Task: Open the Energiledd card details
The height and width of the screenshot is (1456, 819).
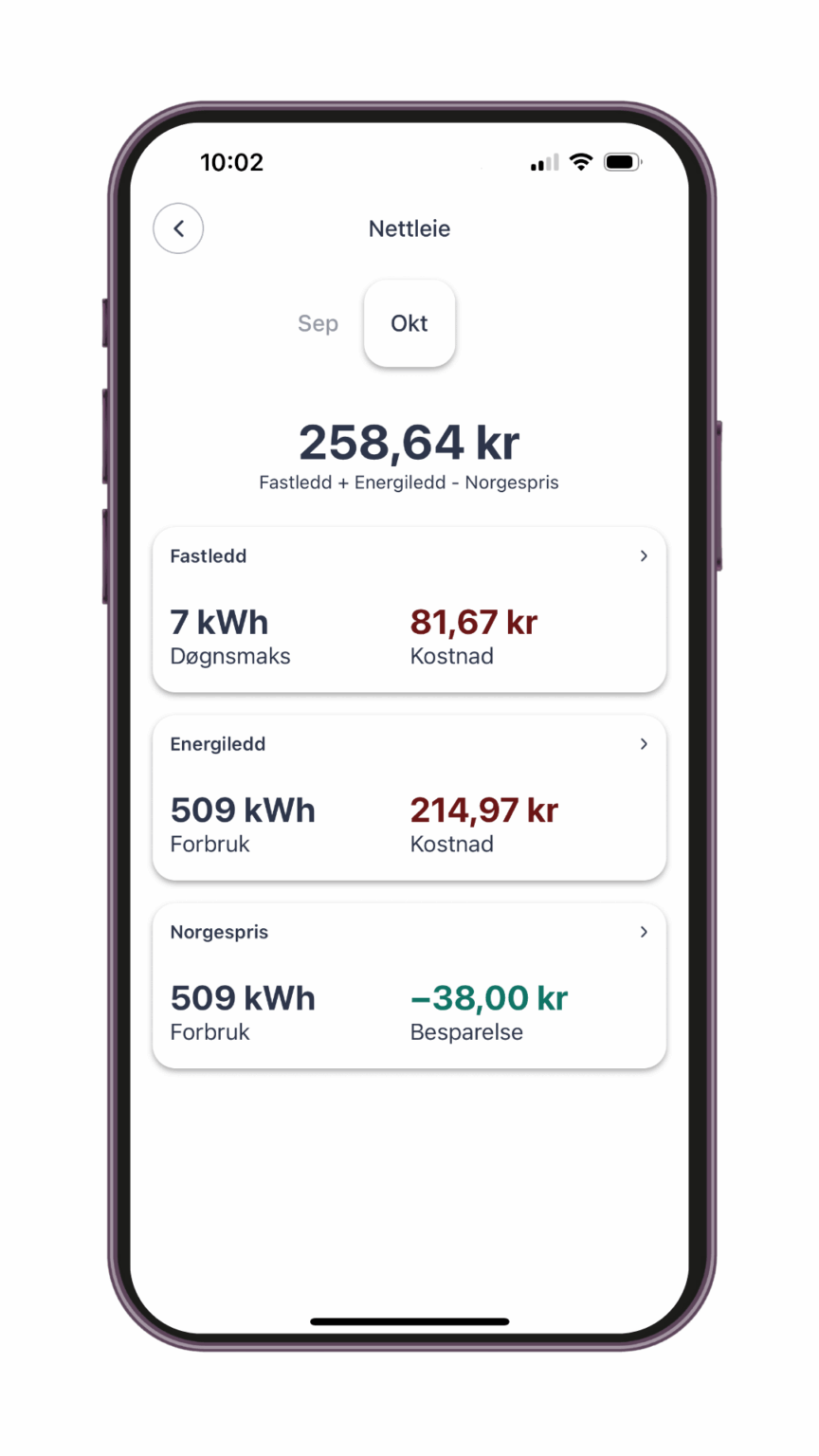Action: [x=409, y=797]
